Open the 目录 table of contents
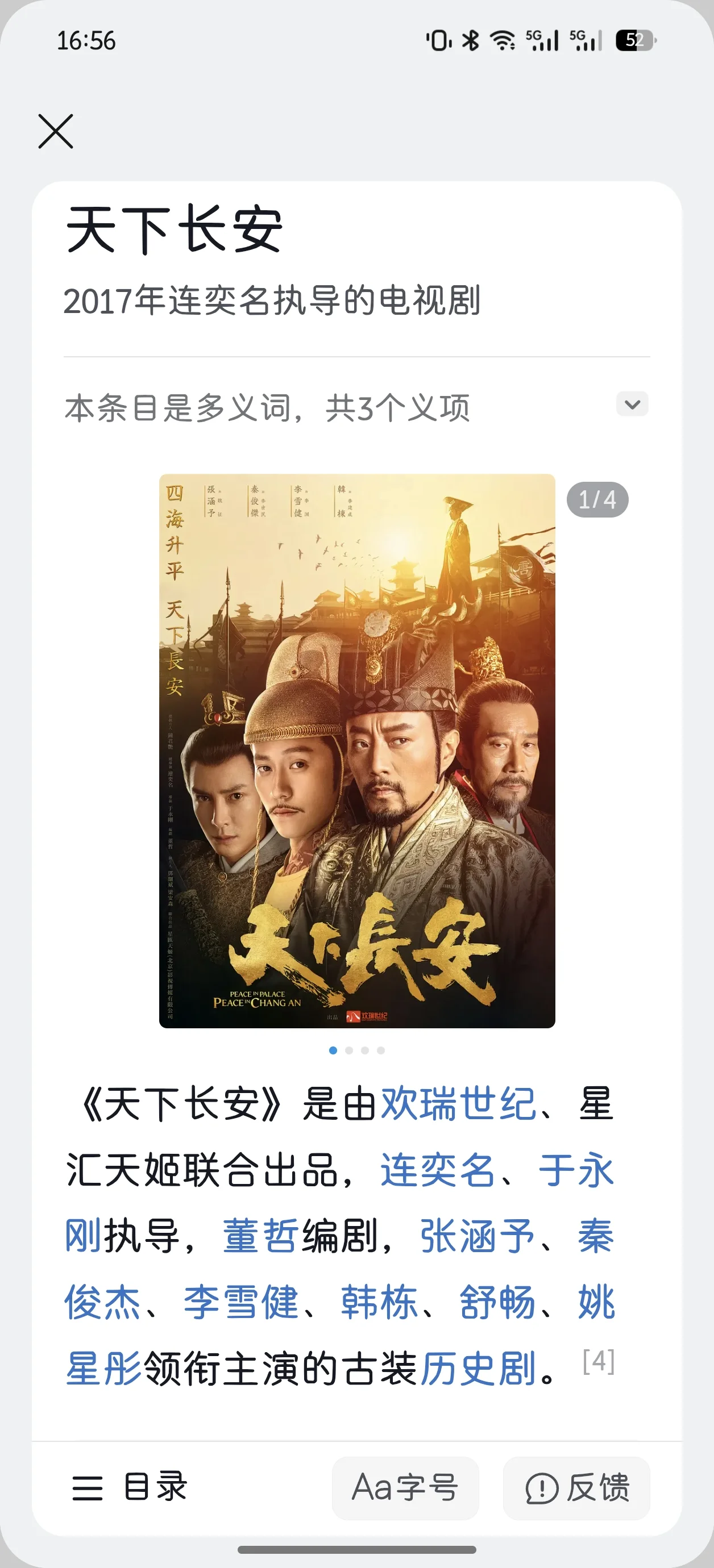This screenshot has width=714, height=1568. [130, 1487]
